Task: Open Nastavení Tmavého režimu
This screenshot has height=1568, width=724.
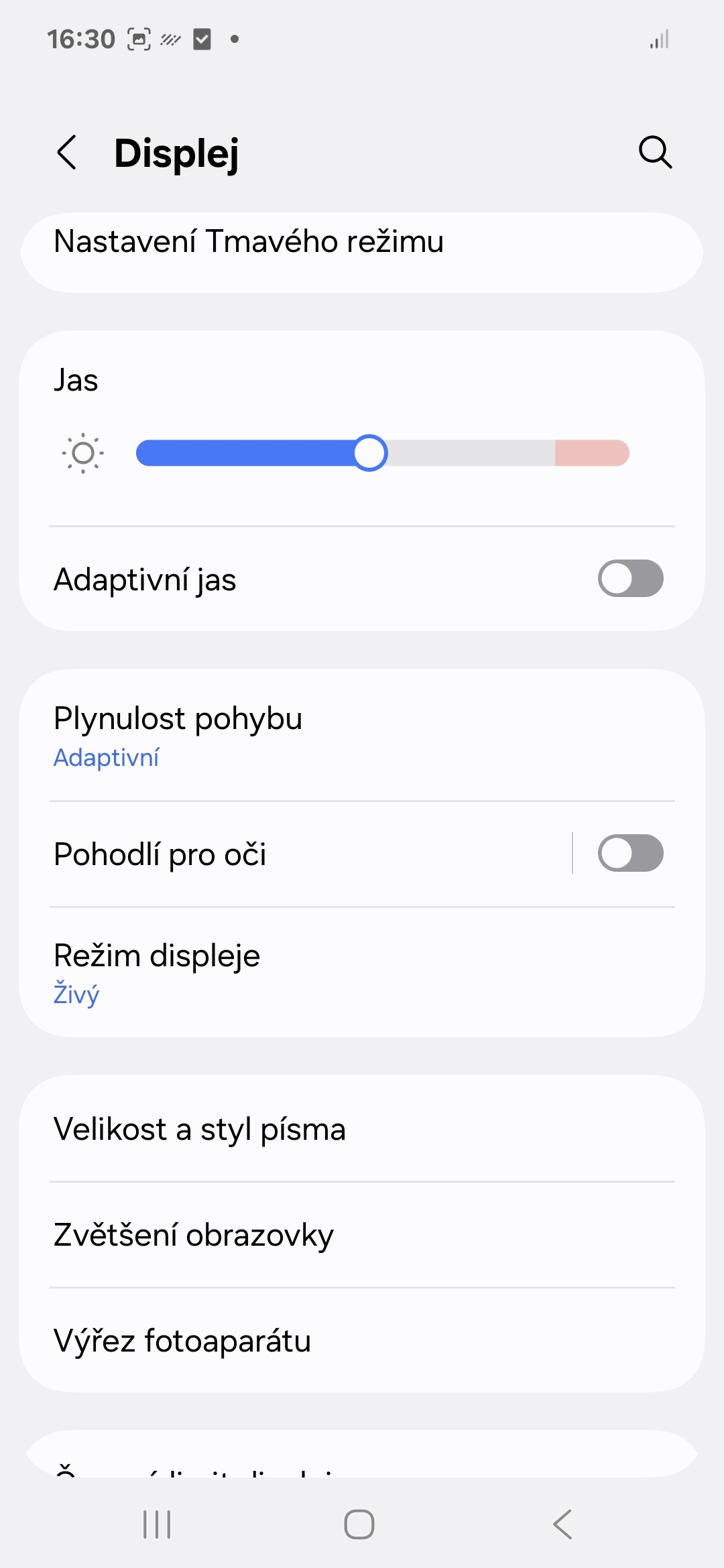Action: click(x=362, y=252)
